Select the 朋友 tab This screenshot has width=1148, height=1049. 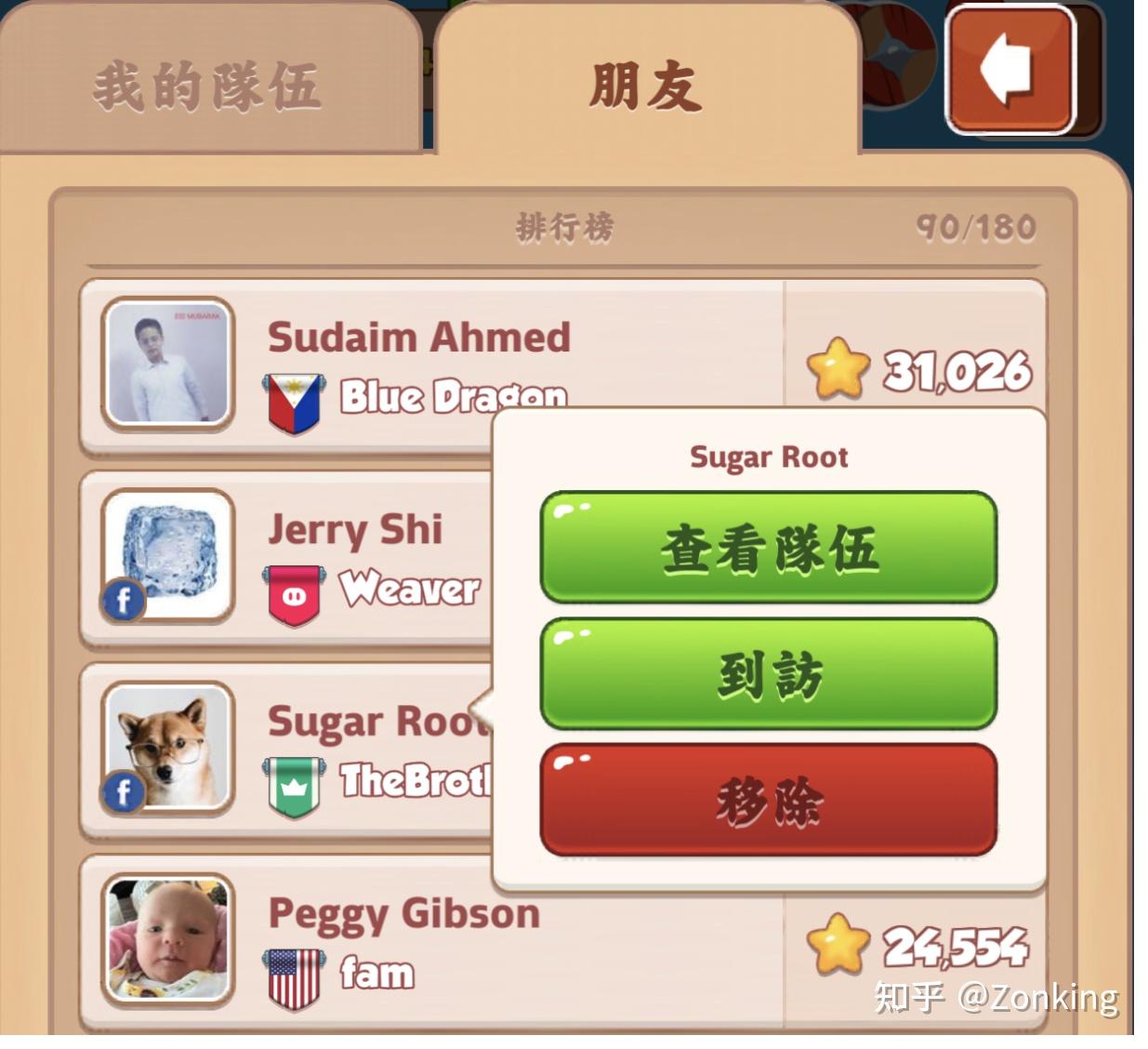tap(646, 86)
